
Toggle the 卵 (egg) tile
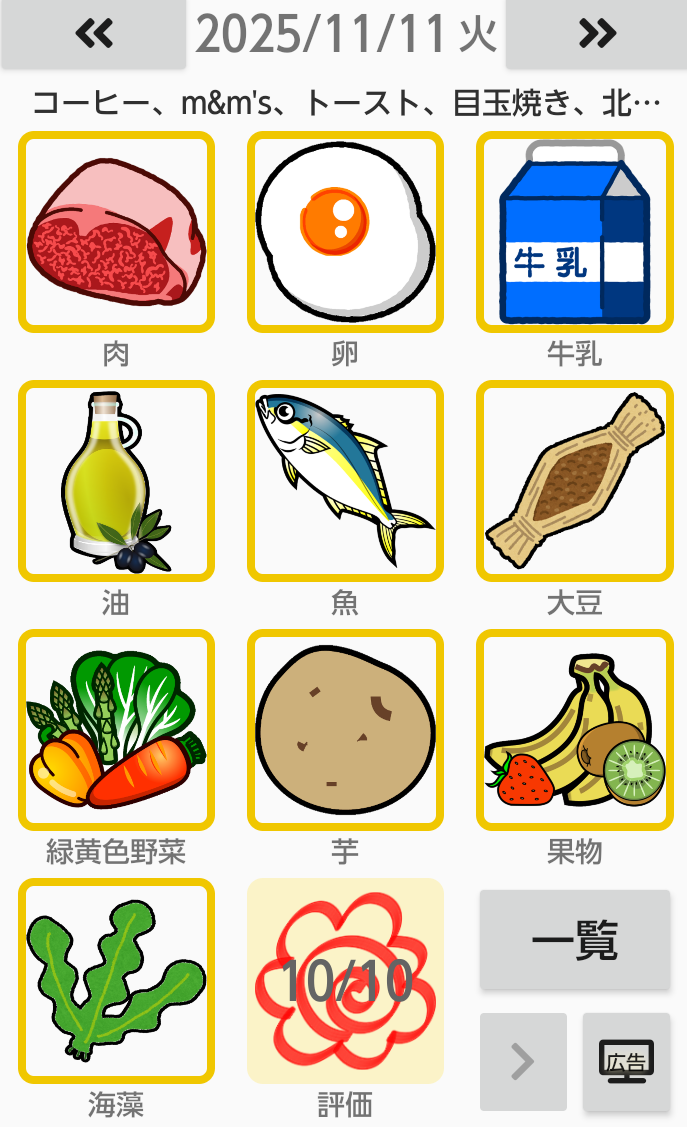coord(345,232)
